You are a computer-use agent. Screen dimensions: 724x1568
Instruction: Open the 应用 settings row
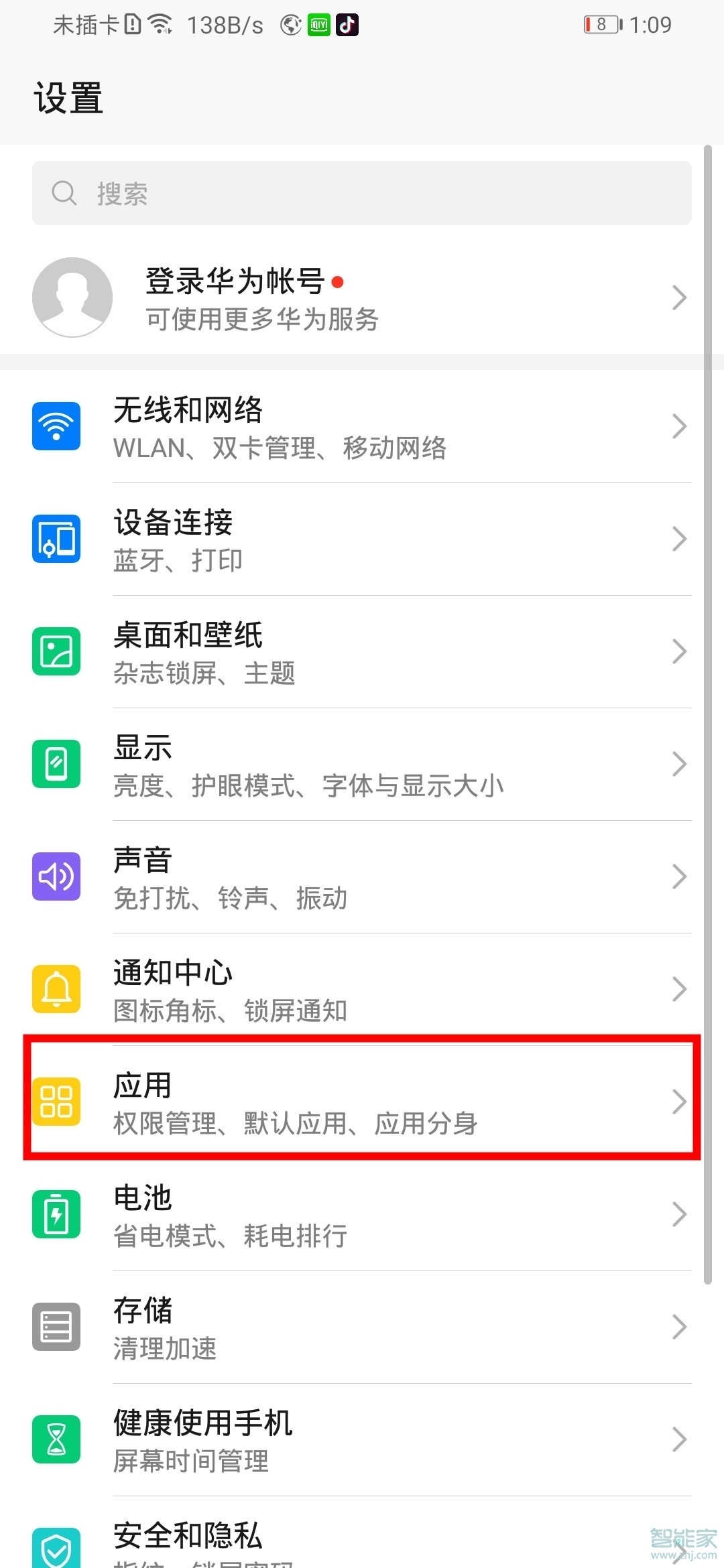pos(362,1102)
